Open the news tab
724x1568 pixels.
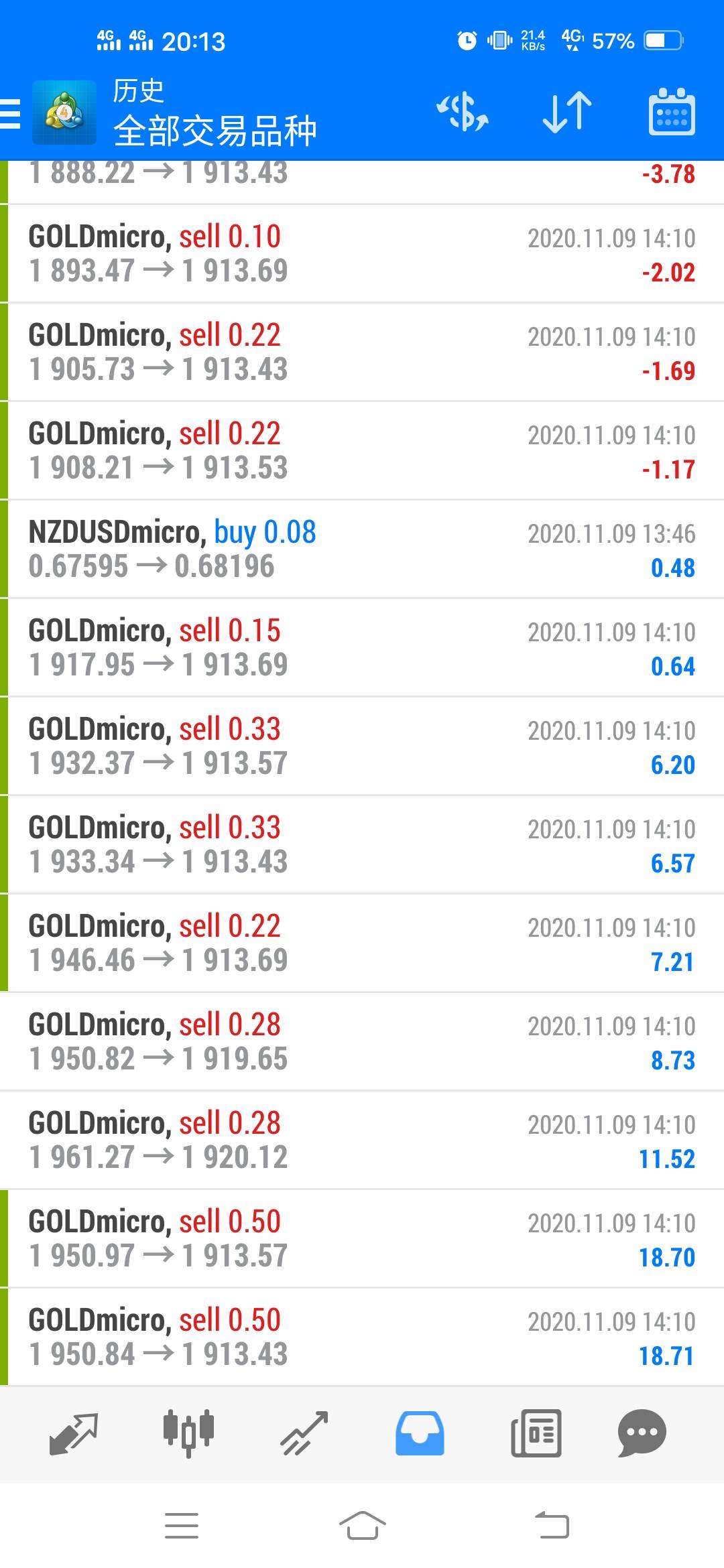pos(536,1433)
